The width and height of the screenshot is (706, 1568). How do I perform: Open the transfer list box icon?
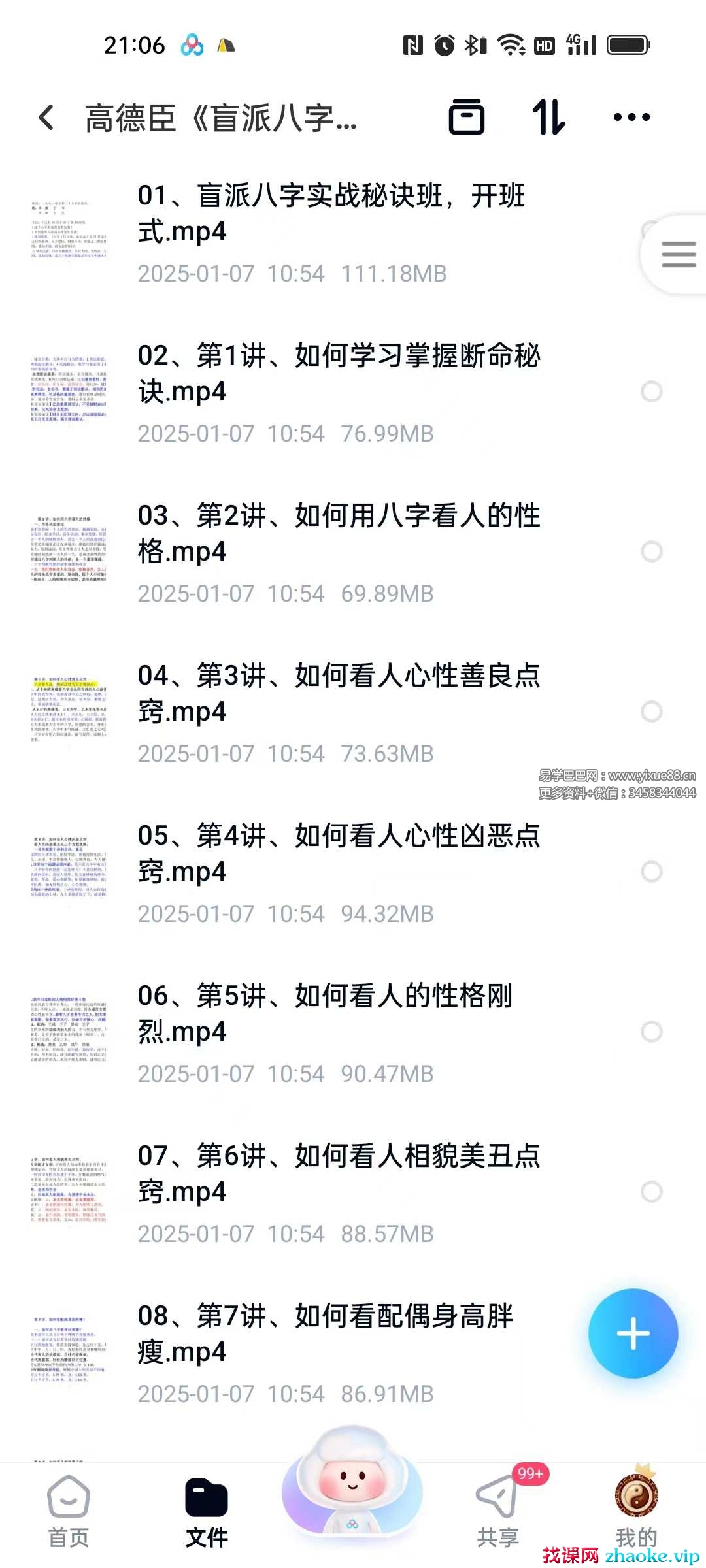[x=467, y=118]
